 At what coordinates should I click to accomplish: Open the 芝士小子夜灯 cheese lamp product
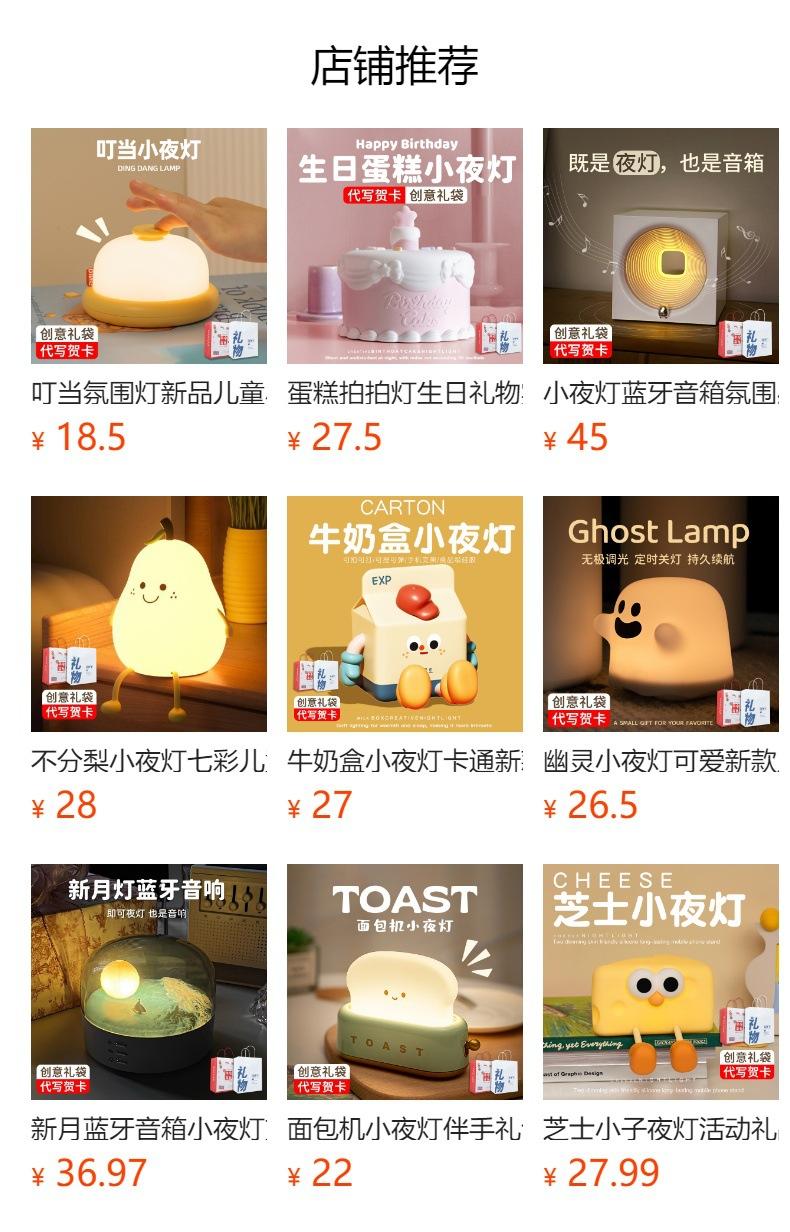(x=661, y=982)
